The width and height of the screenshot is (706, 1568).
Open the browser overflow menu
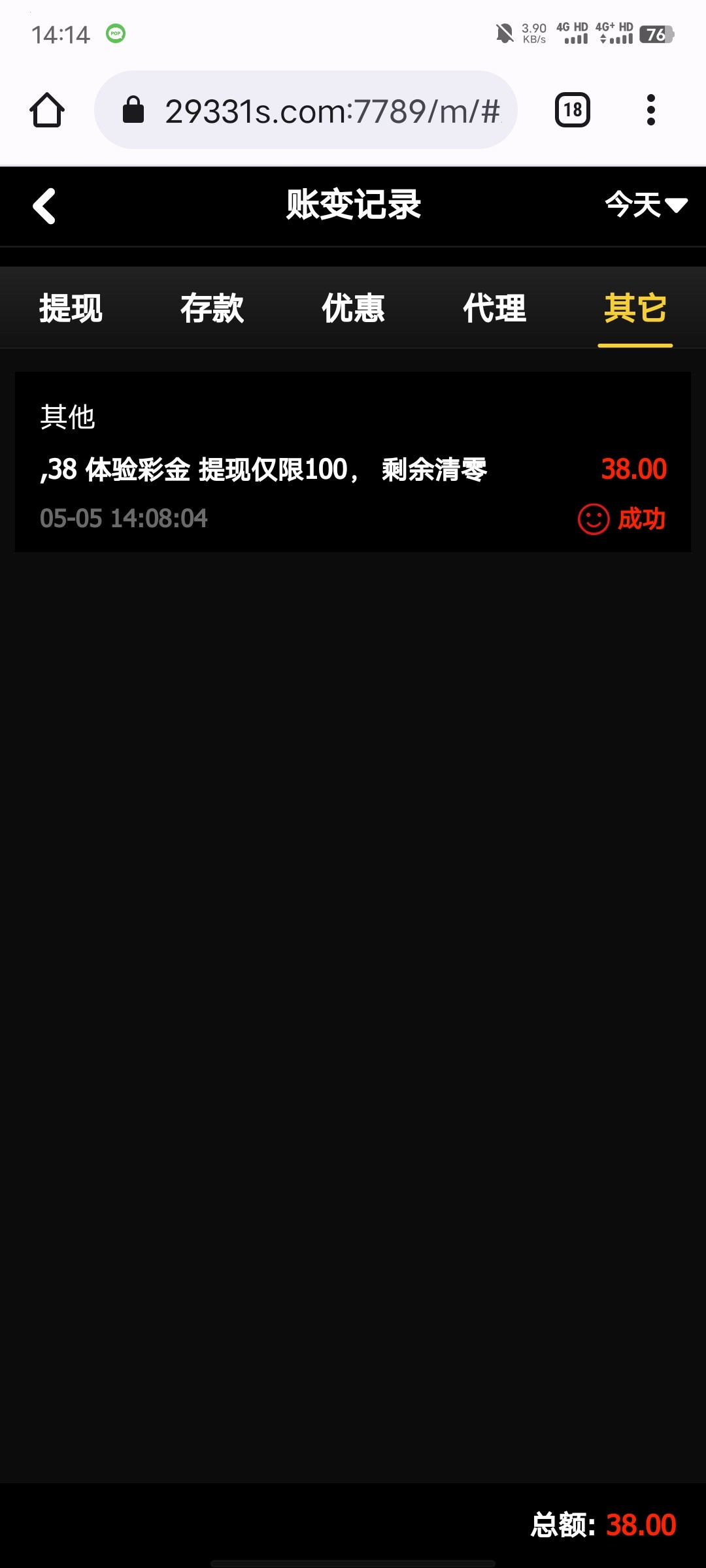(650, 110)
